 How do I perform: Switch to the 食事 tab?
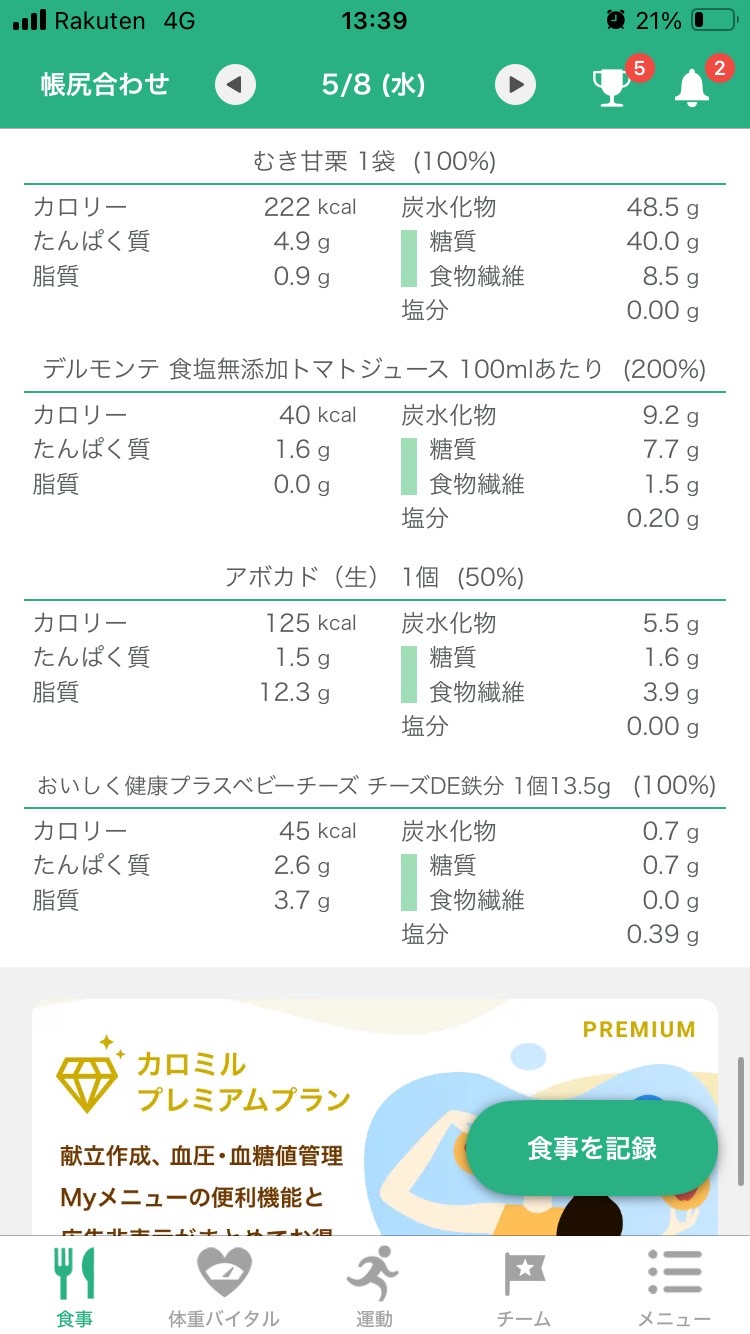(75, 1287)
